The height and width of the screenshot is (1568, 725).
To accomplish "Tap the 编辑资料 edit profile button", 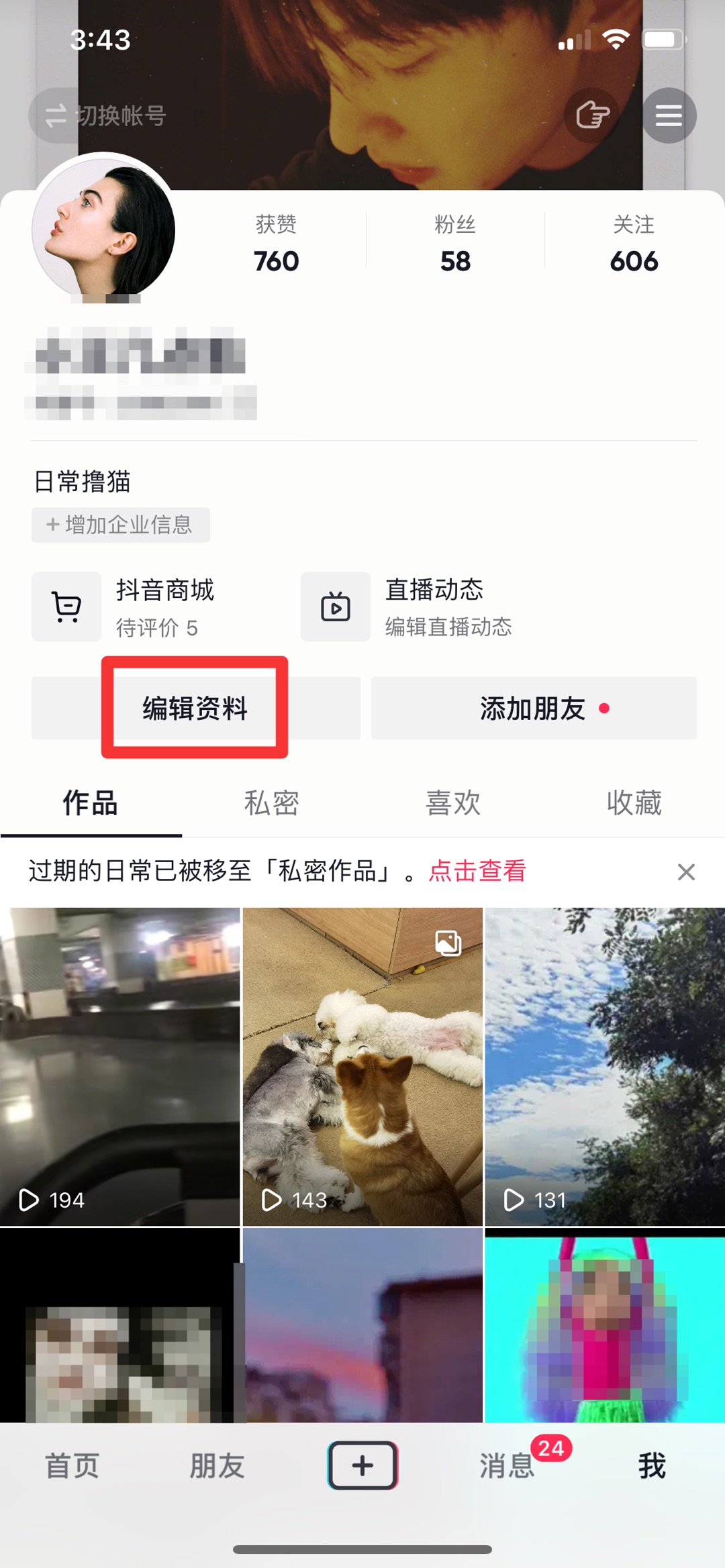I will pos(195,708).
